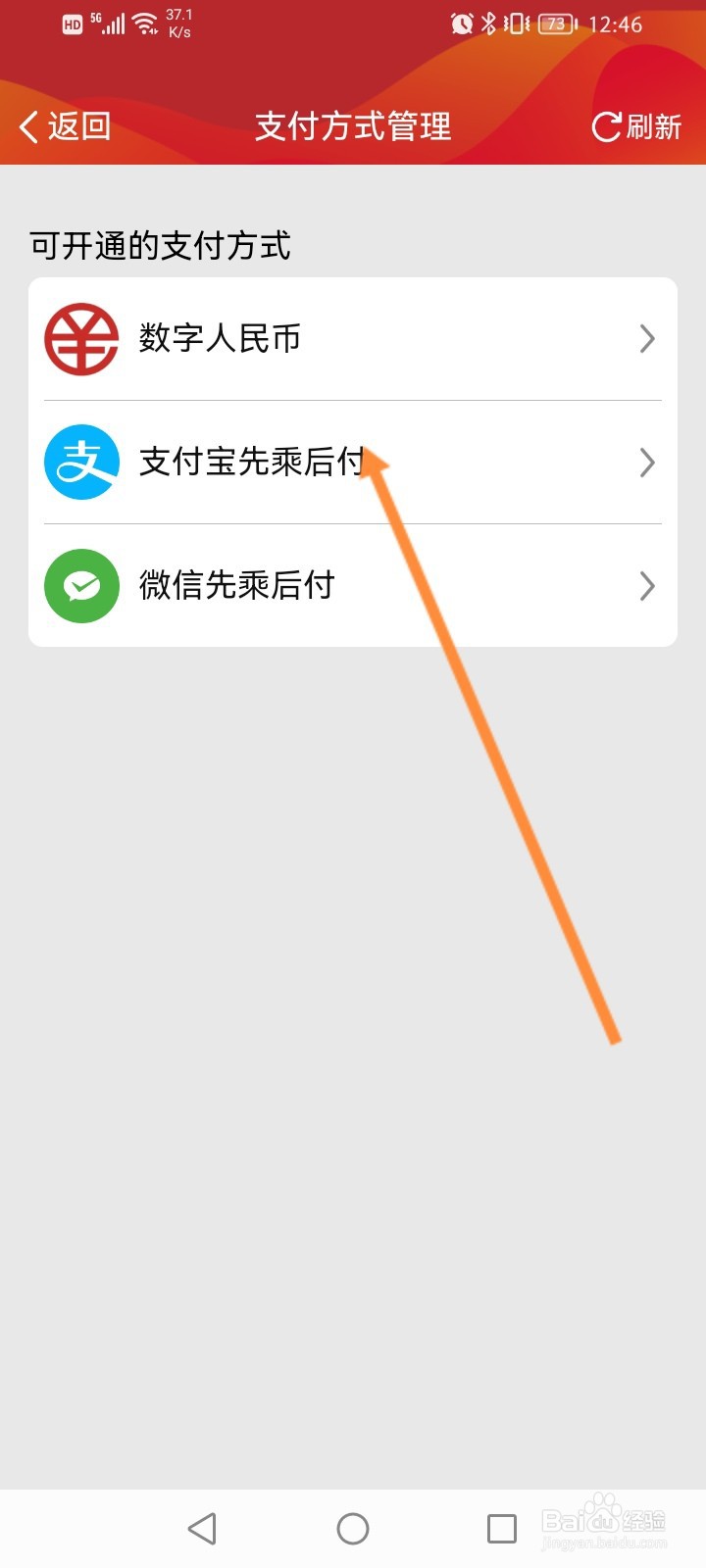Expand the 微信先乘后付 option chevron
706x1568 pixels.
click(x=646, y=585)
